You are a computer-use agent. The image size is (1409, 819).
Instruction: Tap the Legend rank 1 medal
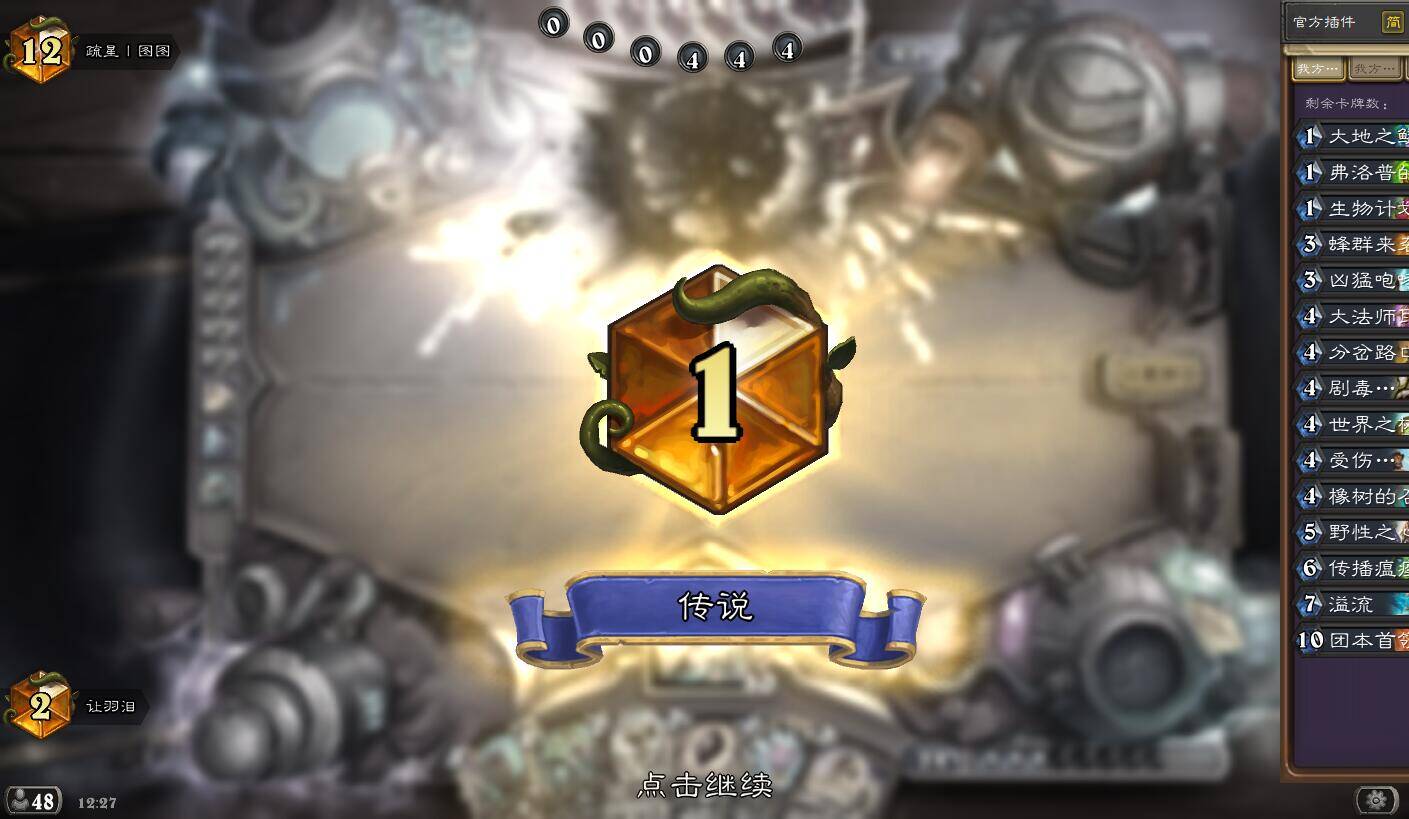pyautogui.click(x=716, y=392)
